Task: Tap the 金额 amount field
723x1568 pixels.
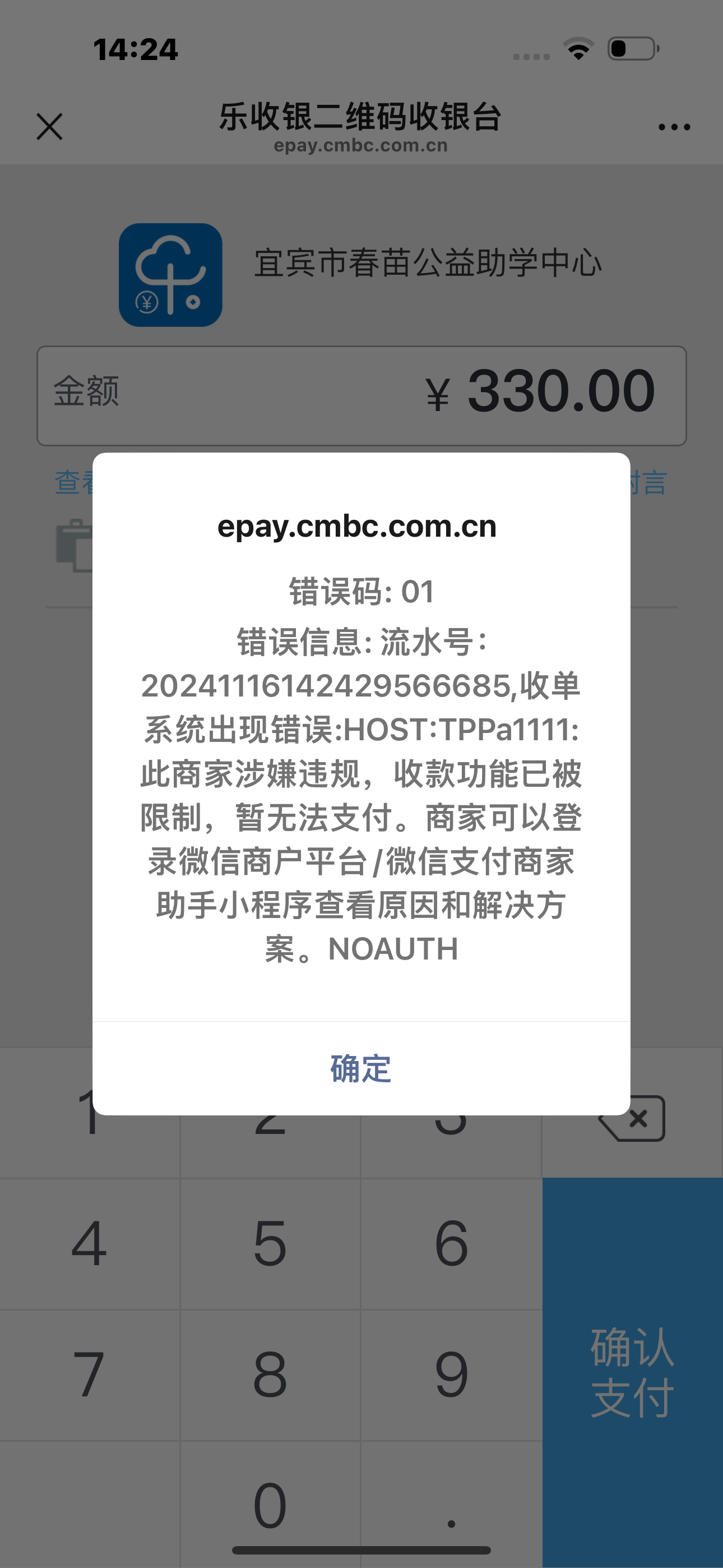Action: (361, 396)
